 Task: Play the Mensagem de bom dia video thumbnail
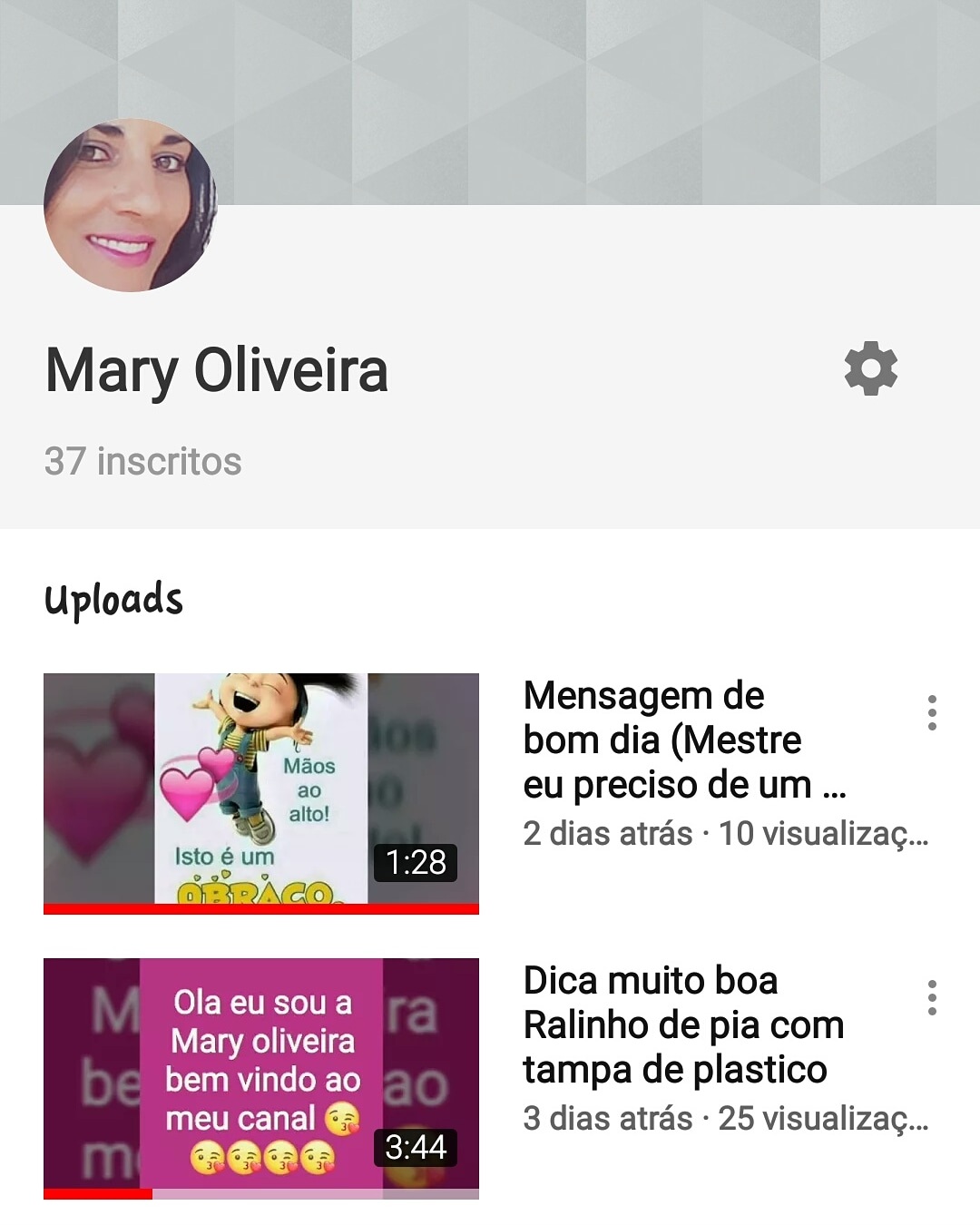261,791
